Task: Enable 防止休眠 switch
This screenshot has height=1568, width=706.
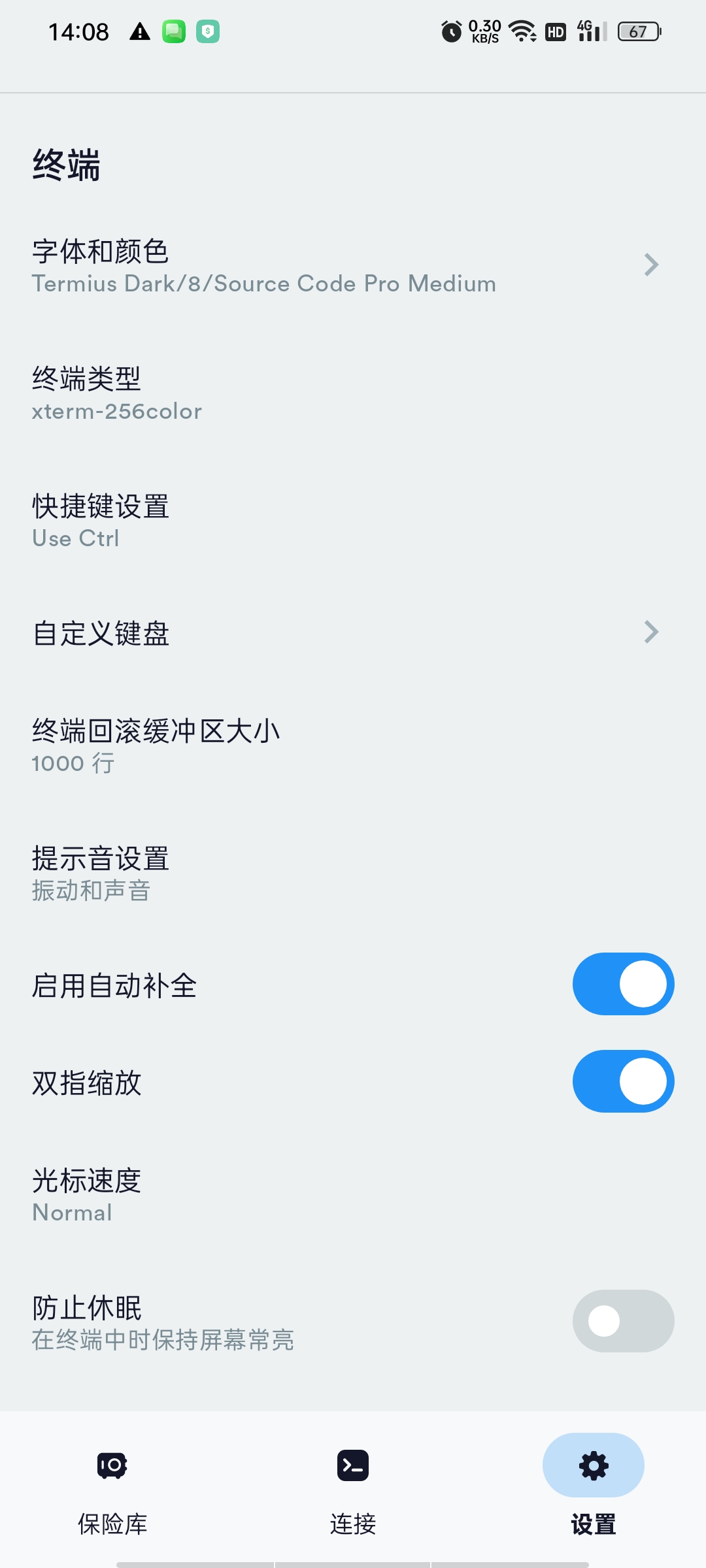Action: coord(623,1321)
